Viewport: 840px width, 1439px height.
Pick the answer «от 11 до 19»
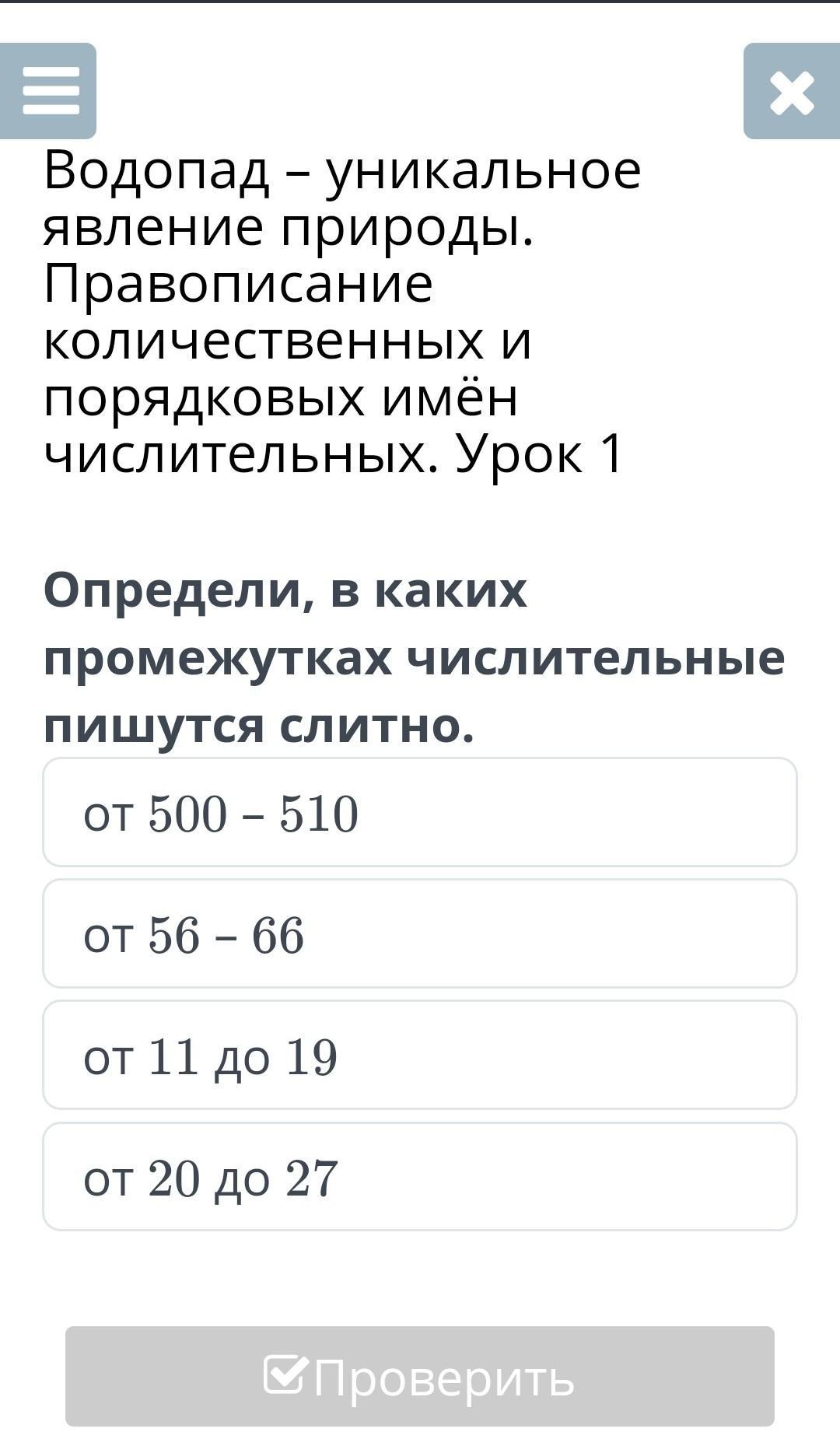tap(420, 1055)
